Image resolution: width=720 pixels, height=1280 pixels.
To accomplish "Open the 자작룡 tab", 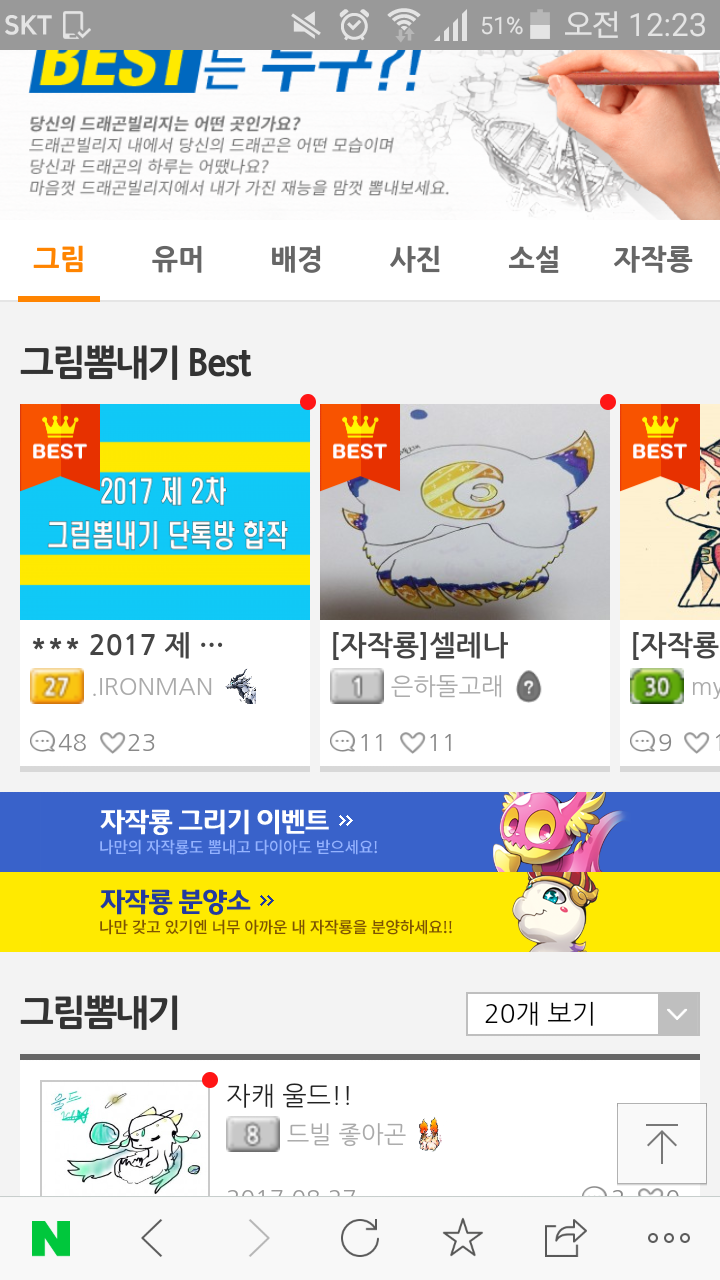I will coord(653,260).
